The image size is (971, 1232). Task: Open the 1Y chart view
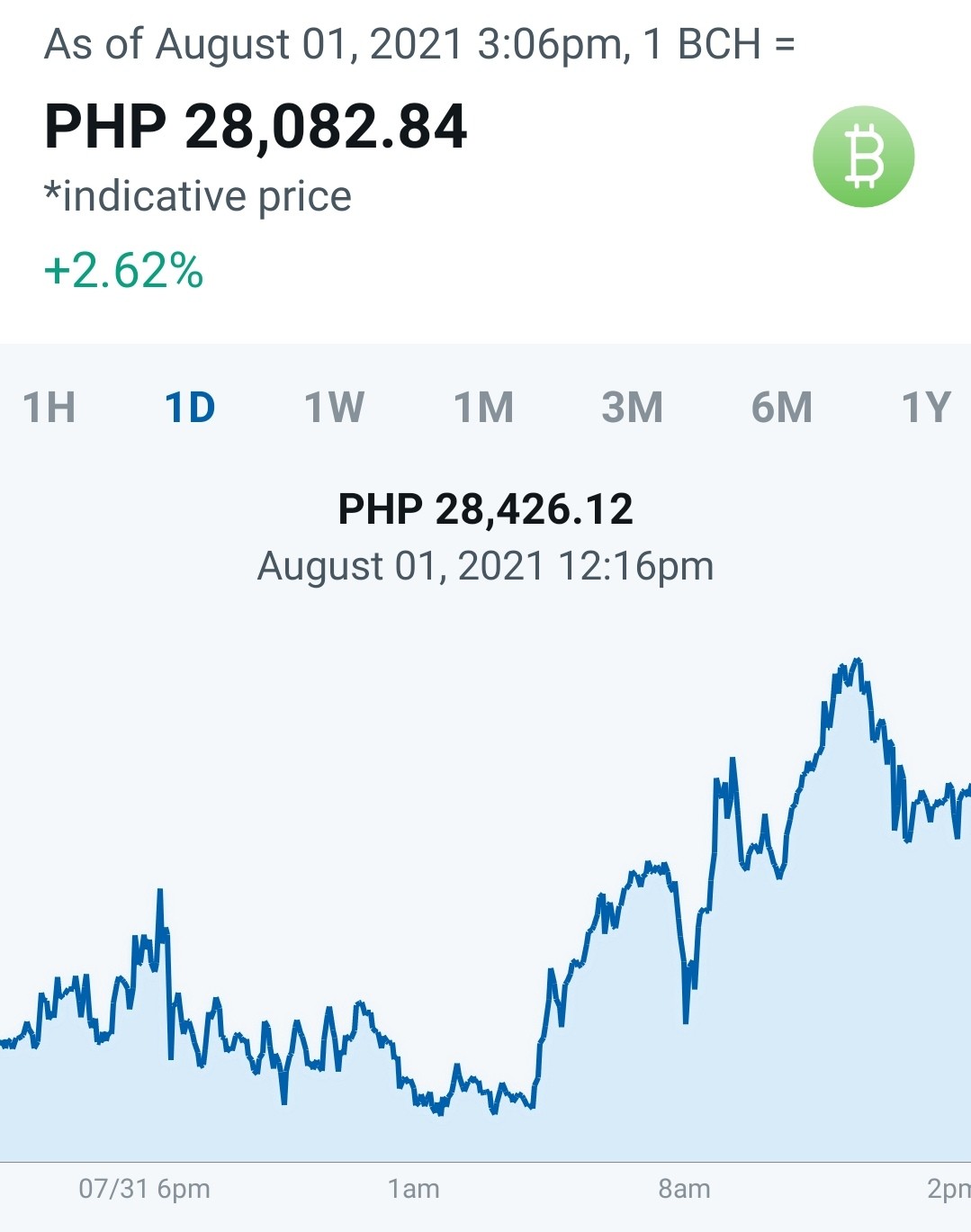[x=926, y=408]
